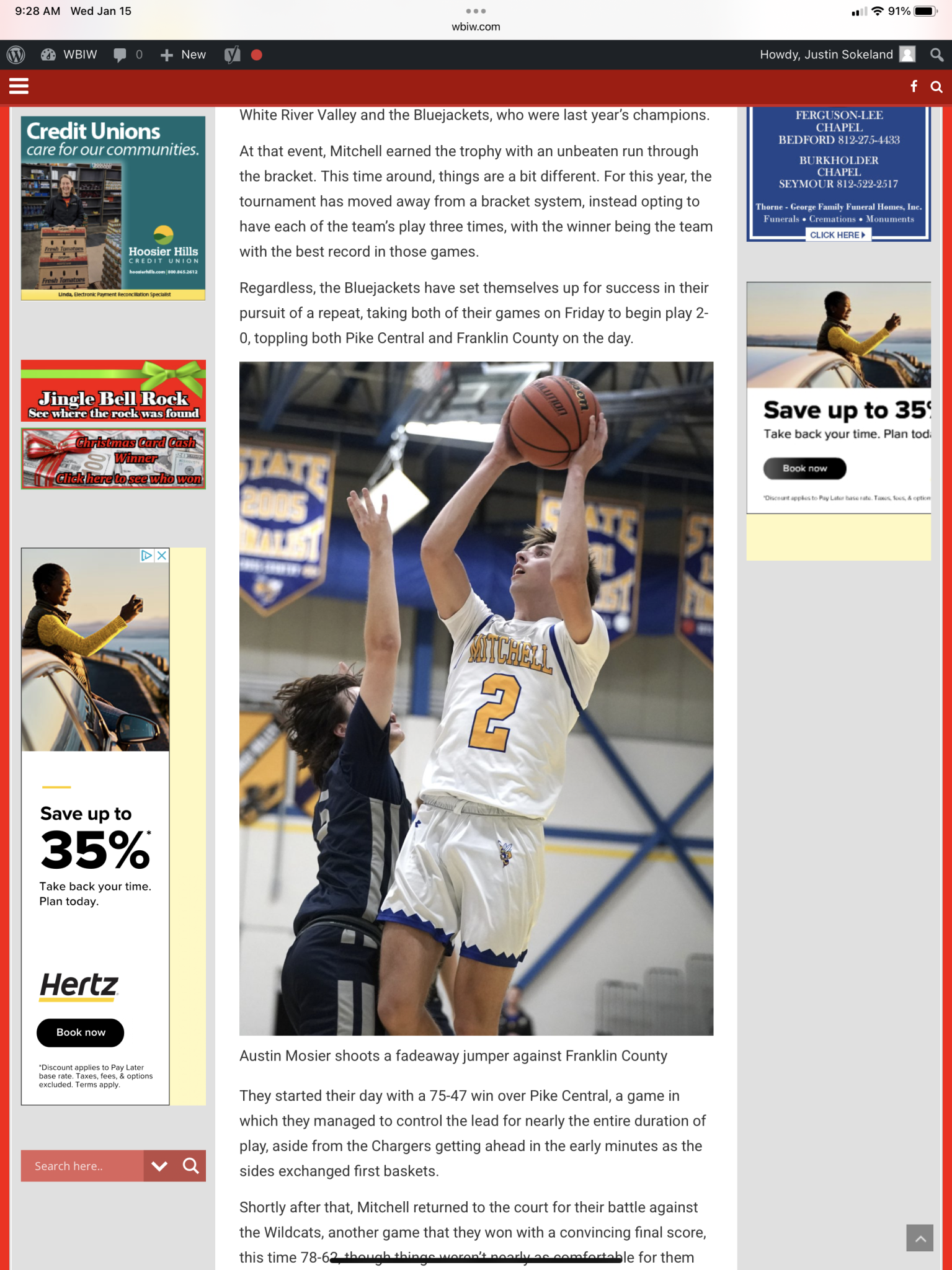
Task: Tap Book now in right sidebar ad
Action: [804, 468]
